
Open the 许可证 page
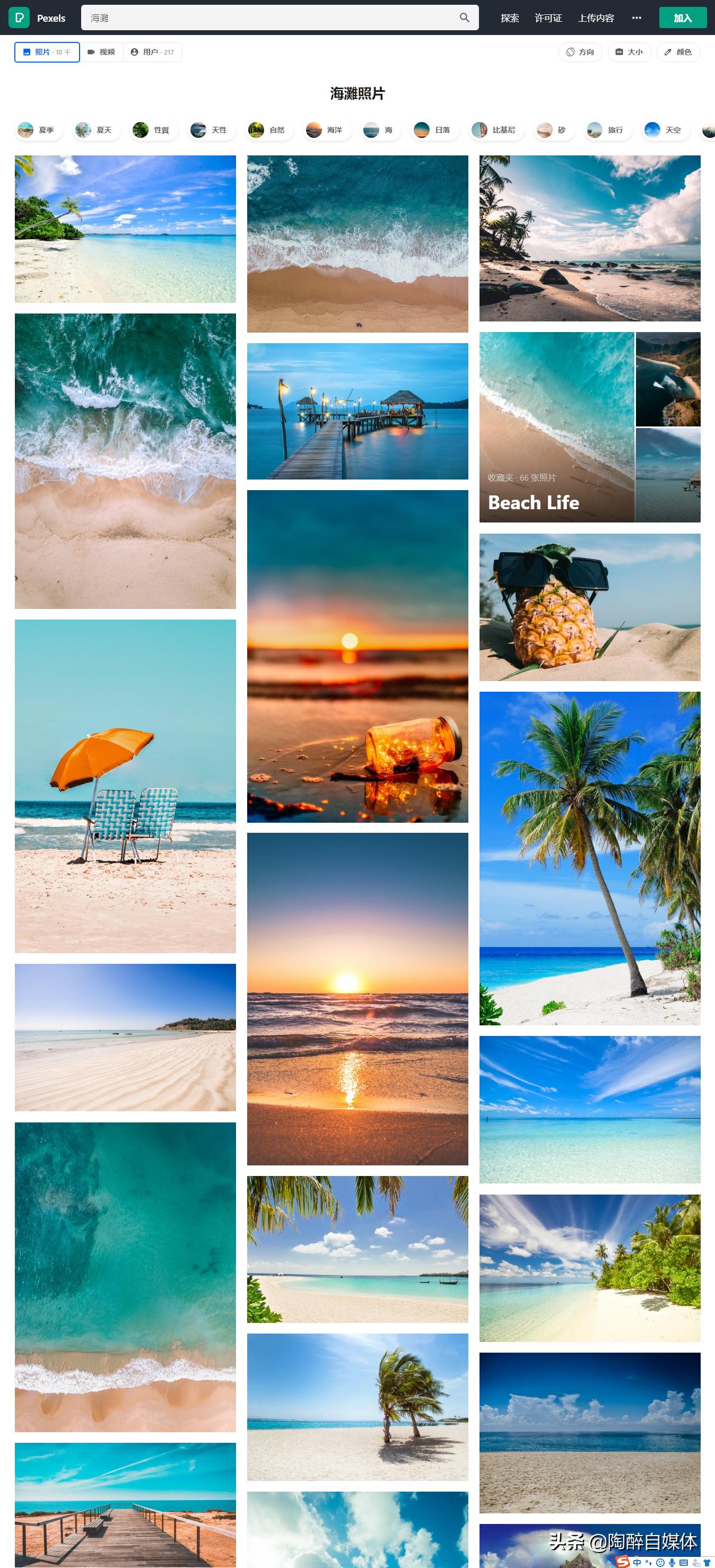tap(548, 18)
